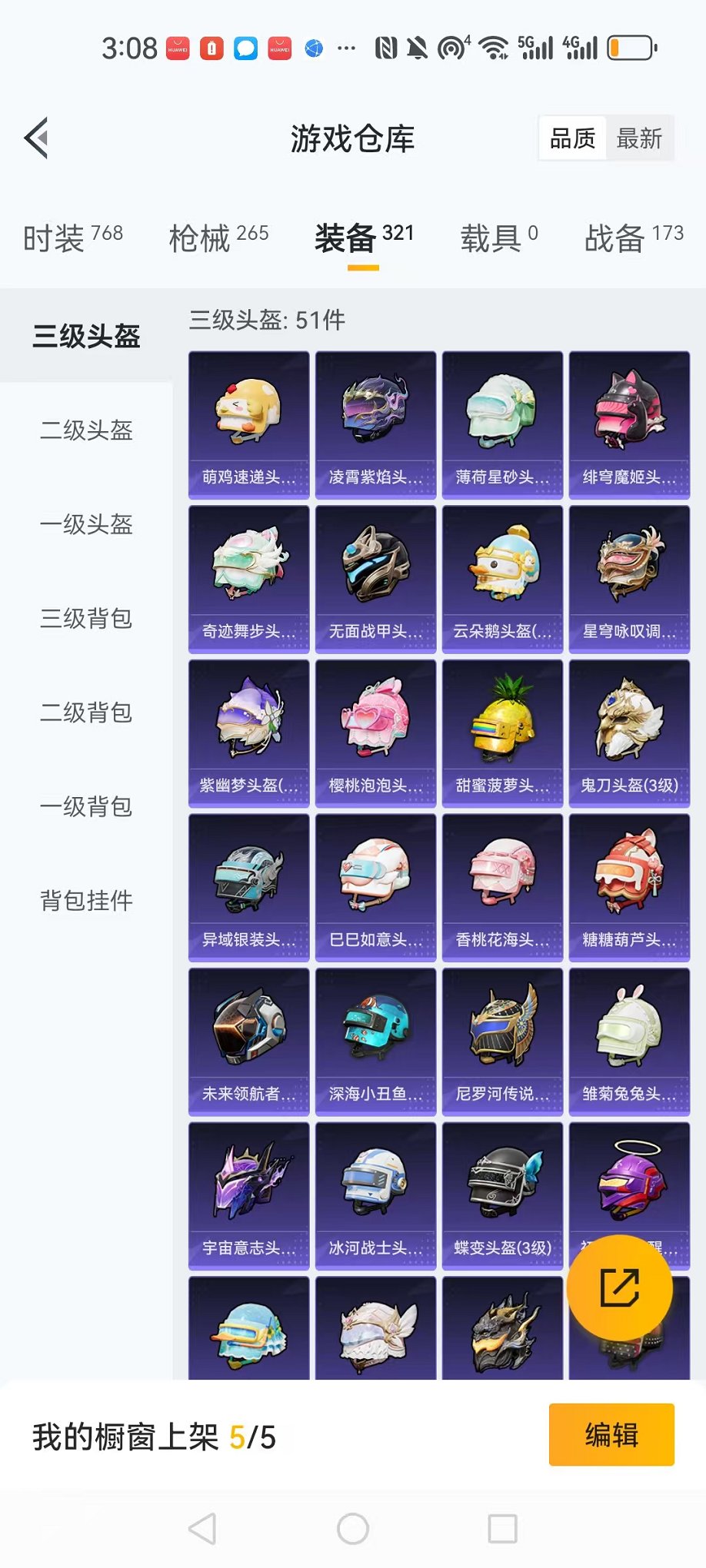706x1568 pixels.
Task: Switch to the 载具 tab
Action: (x=498, y=238)
